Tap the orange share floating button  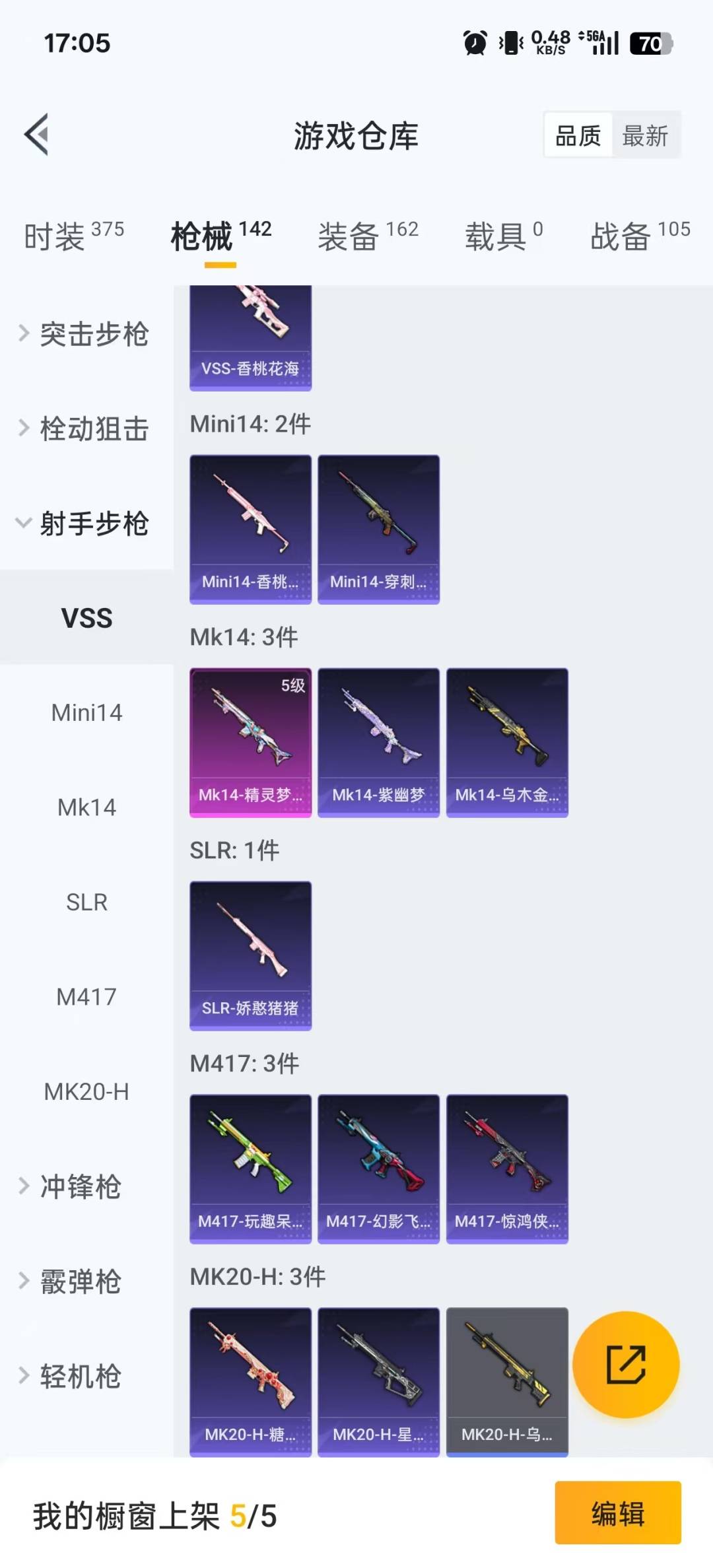click(625, 1365)
